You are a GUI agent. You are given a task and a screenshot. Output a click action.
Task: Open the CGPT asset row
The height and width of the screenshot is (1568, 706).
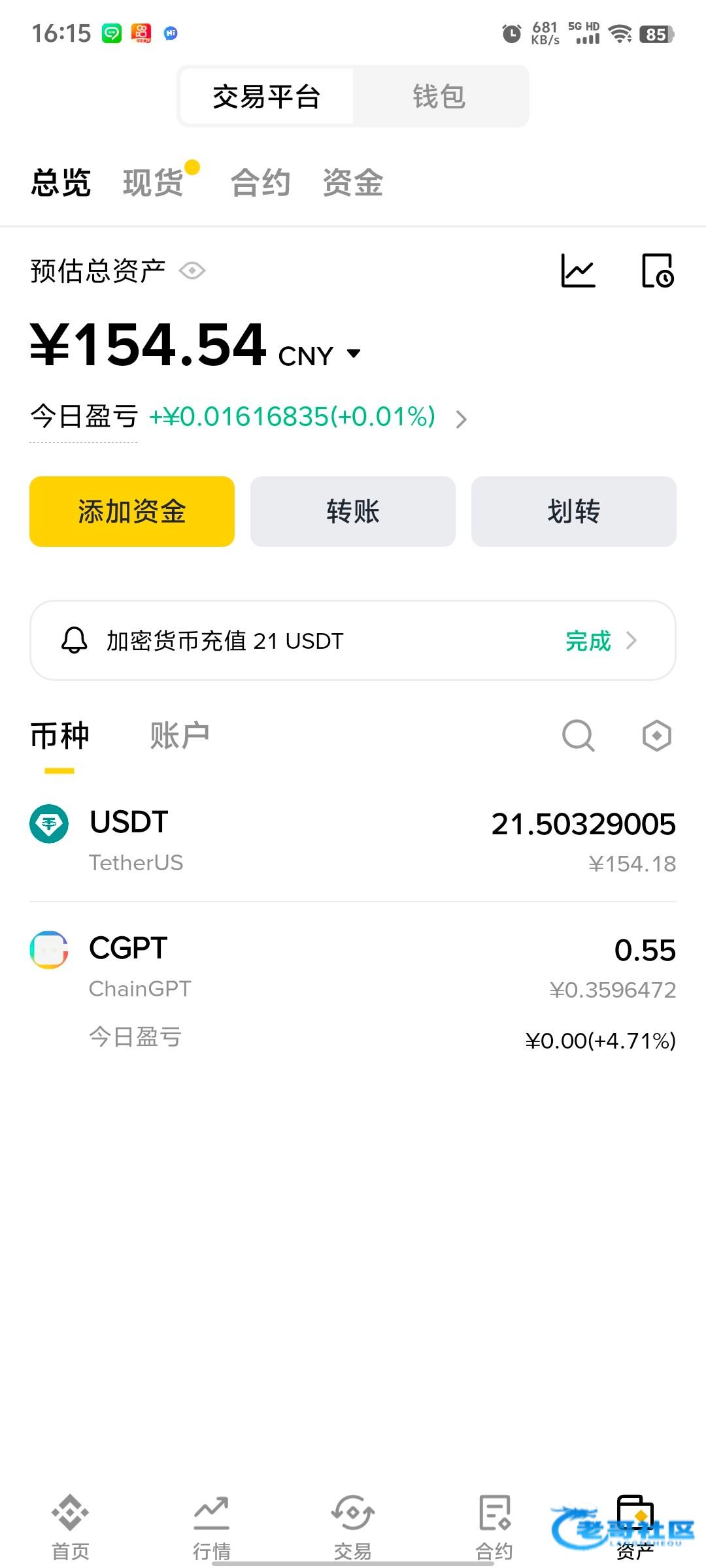(x=353, y=990)
